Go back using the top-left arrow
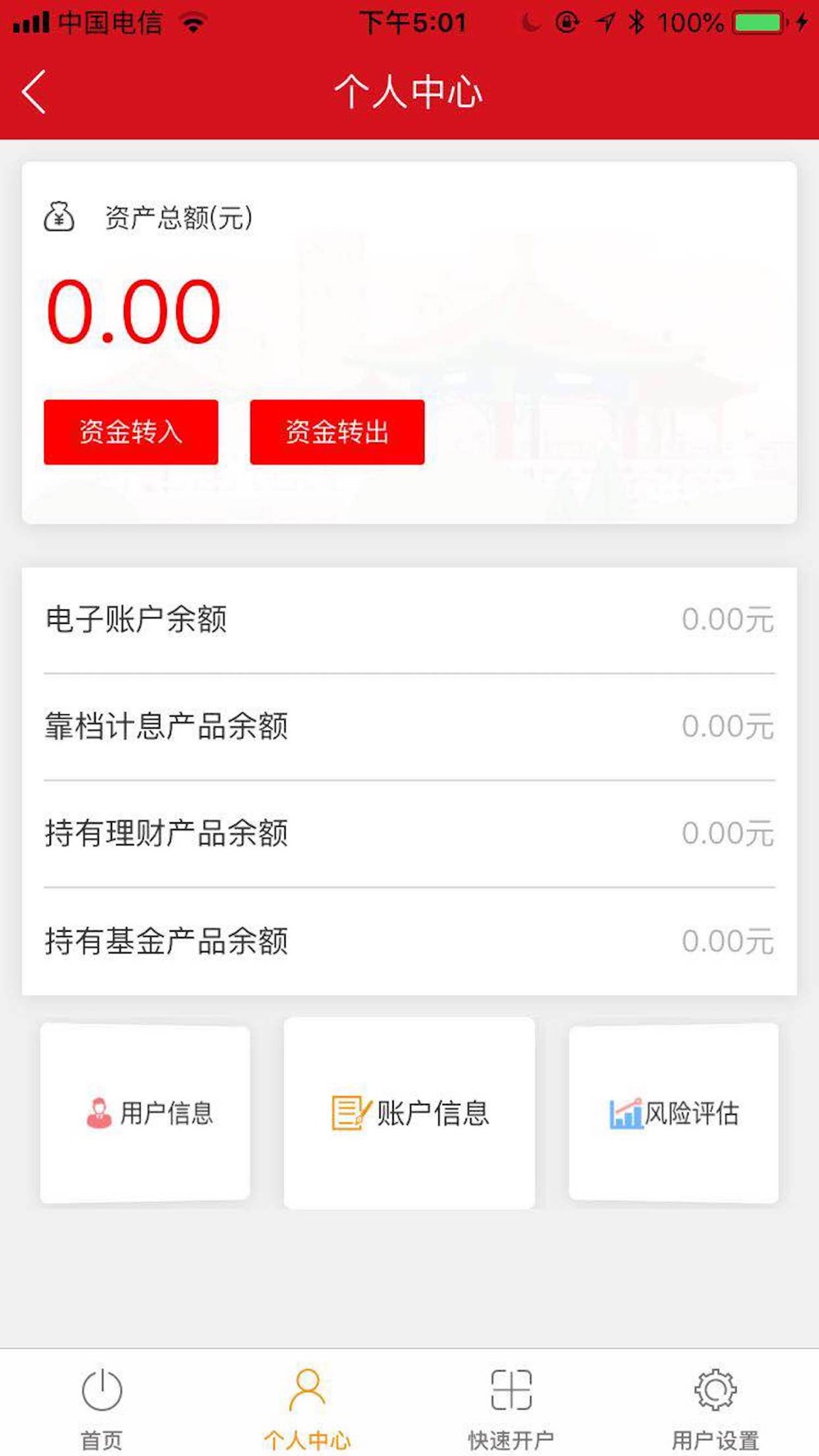 [x=34, y=92]
